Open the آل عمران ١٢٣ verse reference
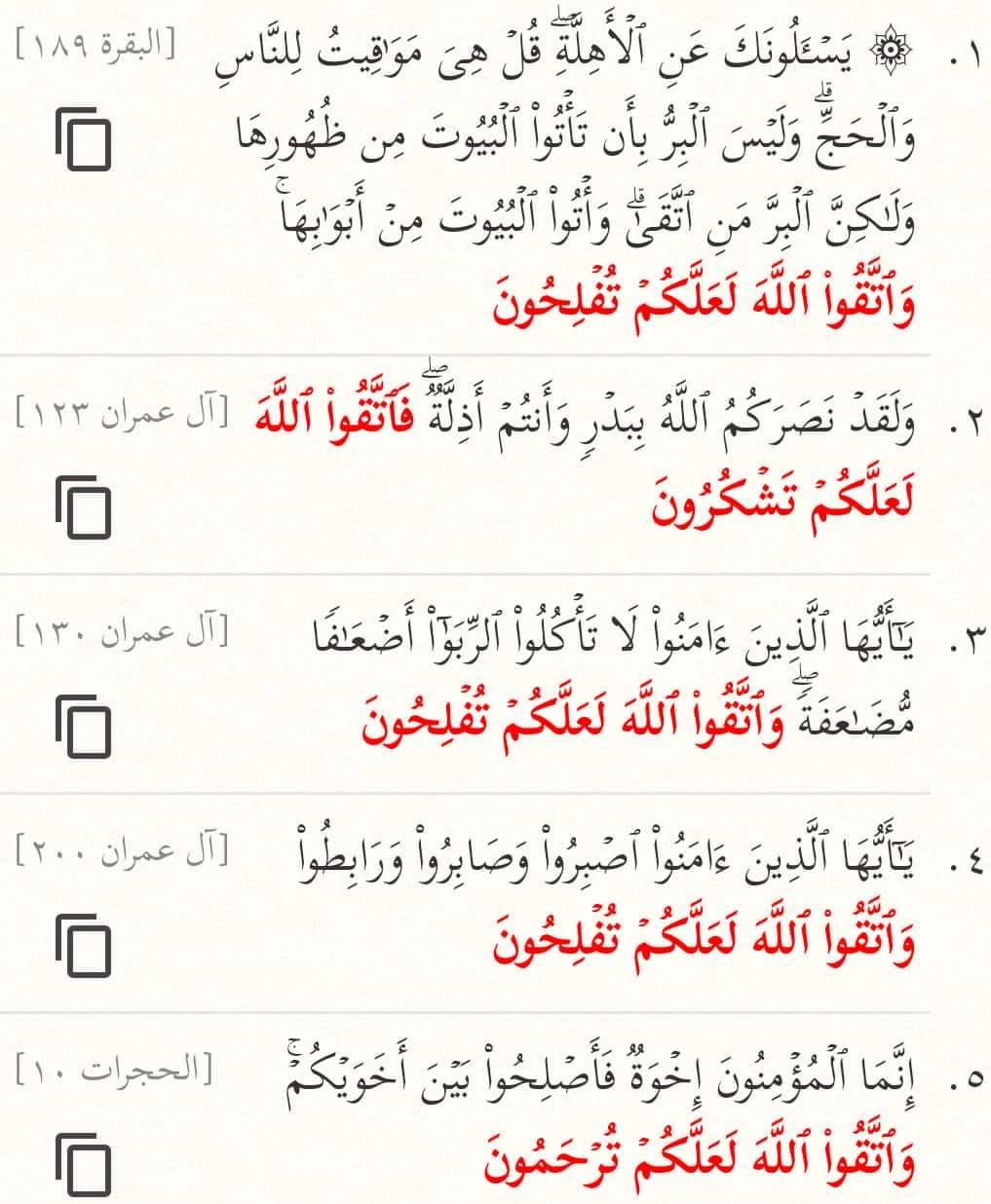 (121, 412)
